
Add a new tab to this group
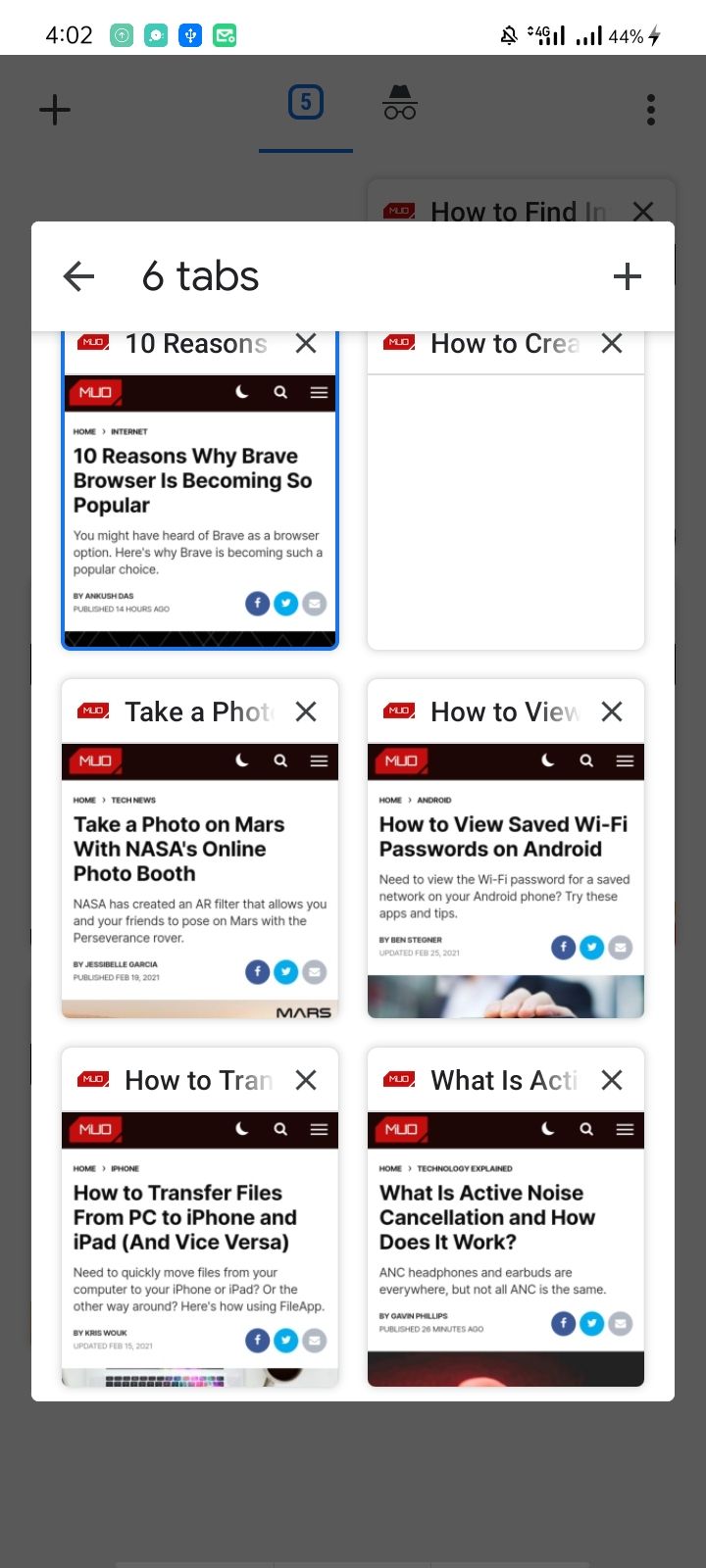[x=627, y=276]
